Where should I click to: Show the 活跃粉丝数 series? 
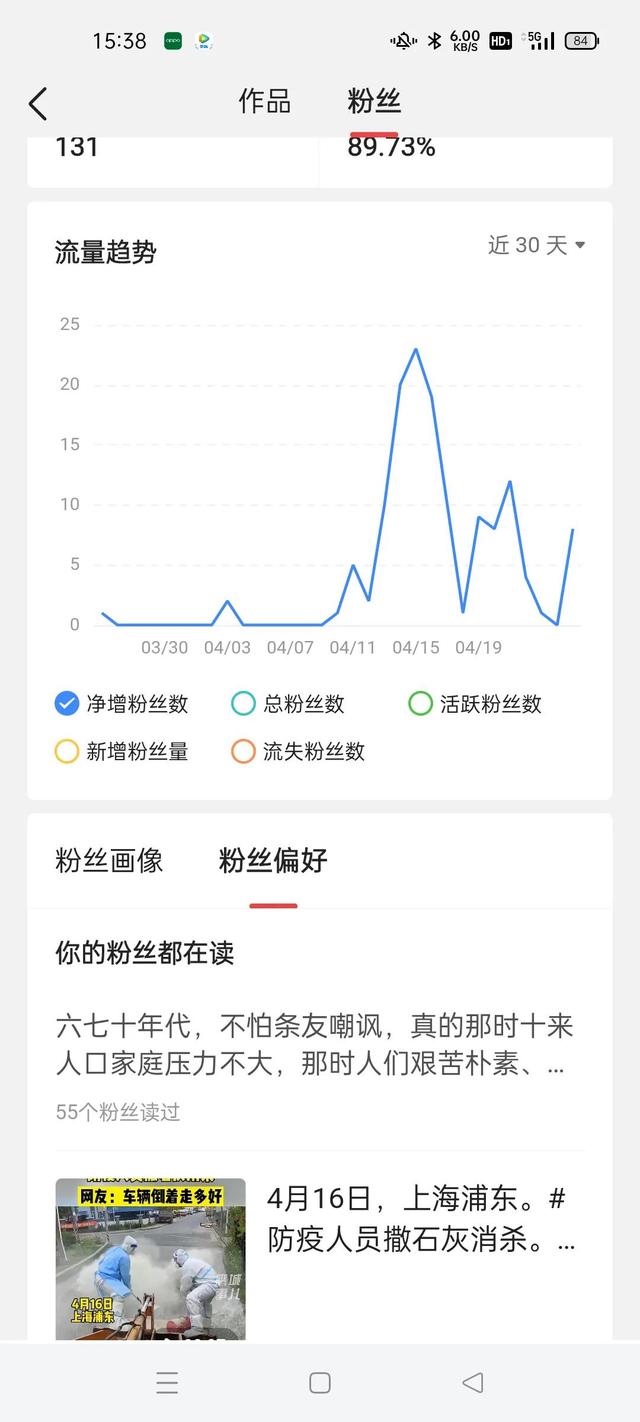coord(420,704)
